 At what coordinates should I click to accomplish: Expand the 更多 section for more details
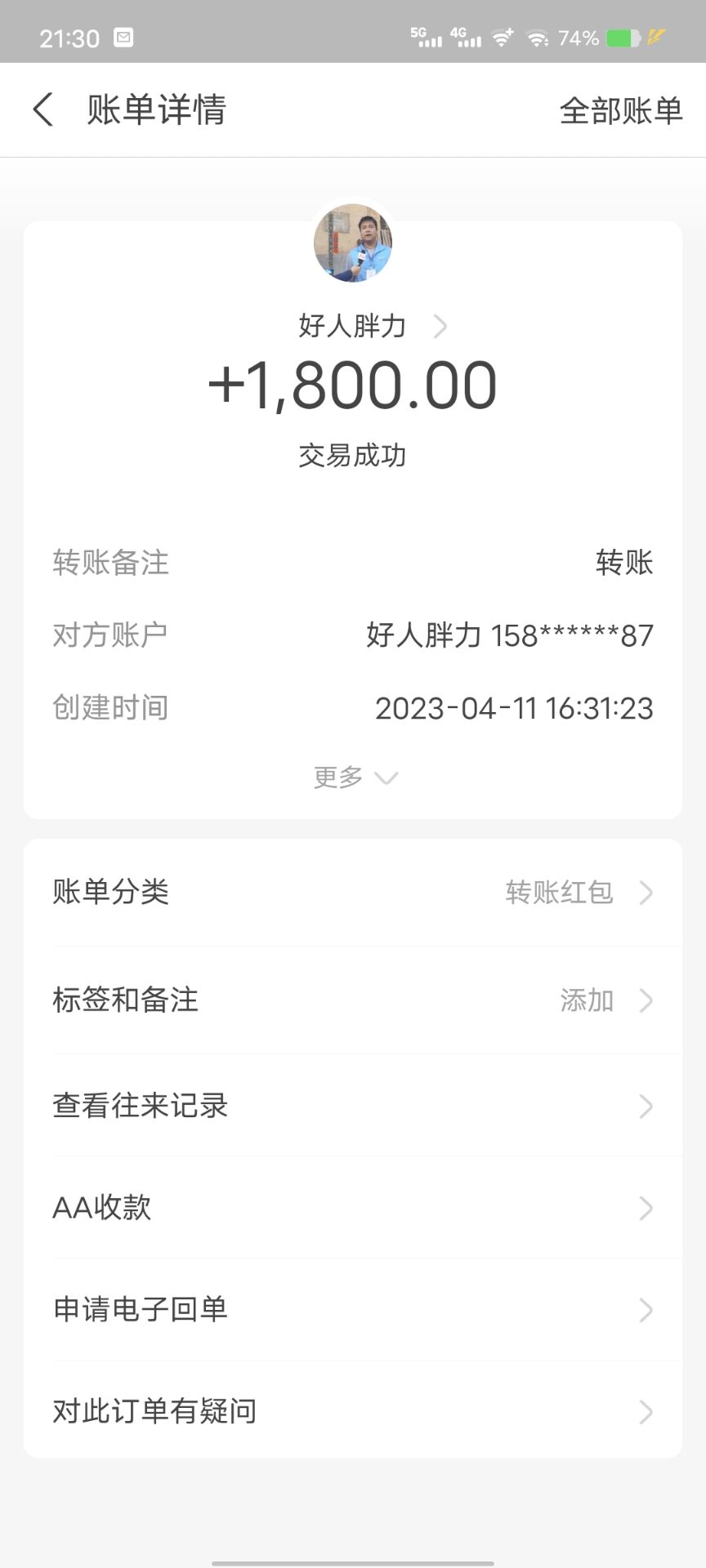click(x=353, y=777)
